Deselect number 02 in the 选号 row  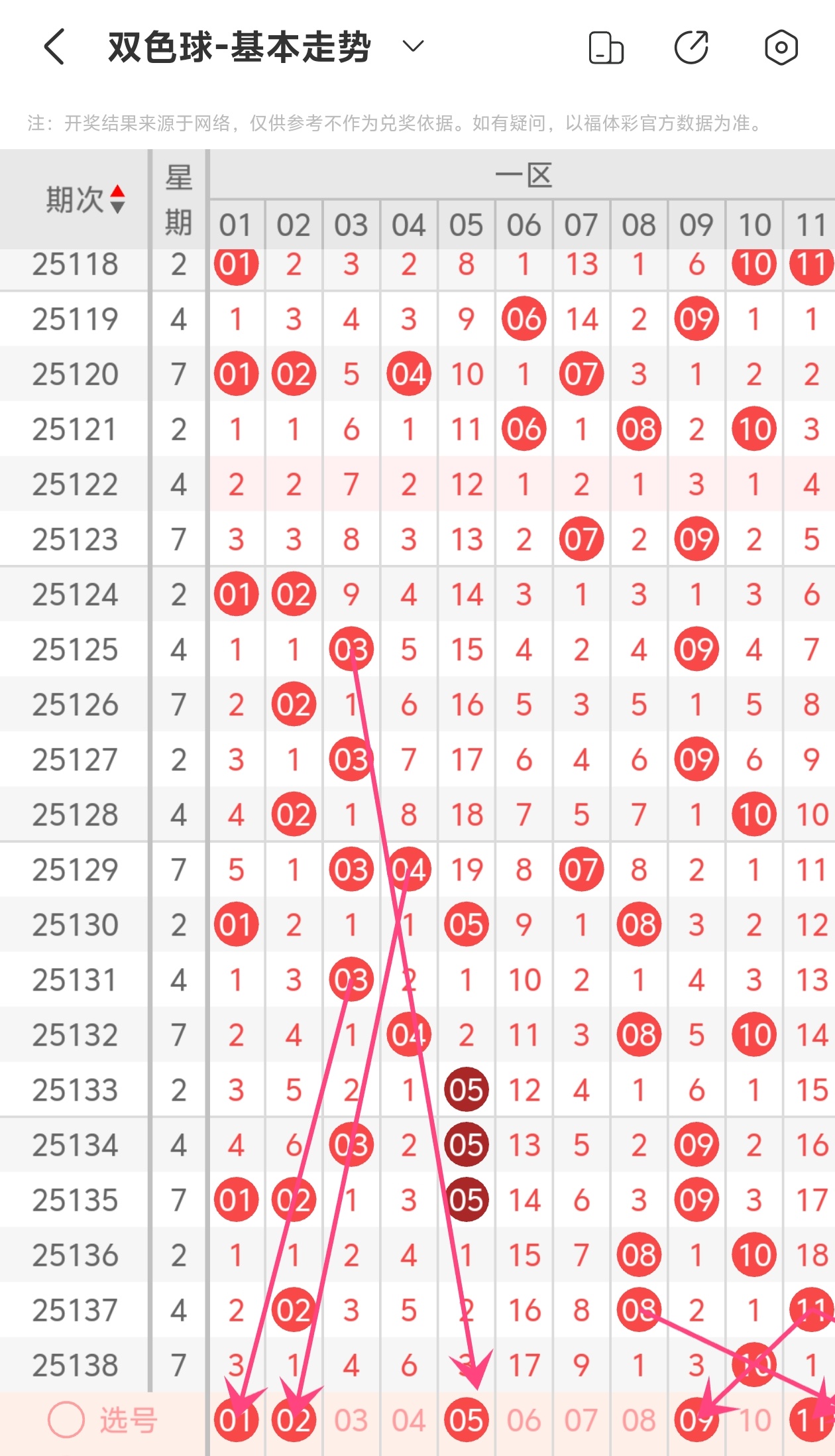click(x=294, y=1420)
